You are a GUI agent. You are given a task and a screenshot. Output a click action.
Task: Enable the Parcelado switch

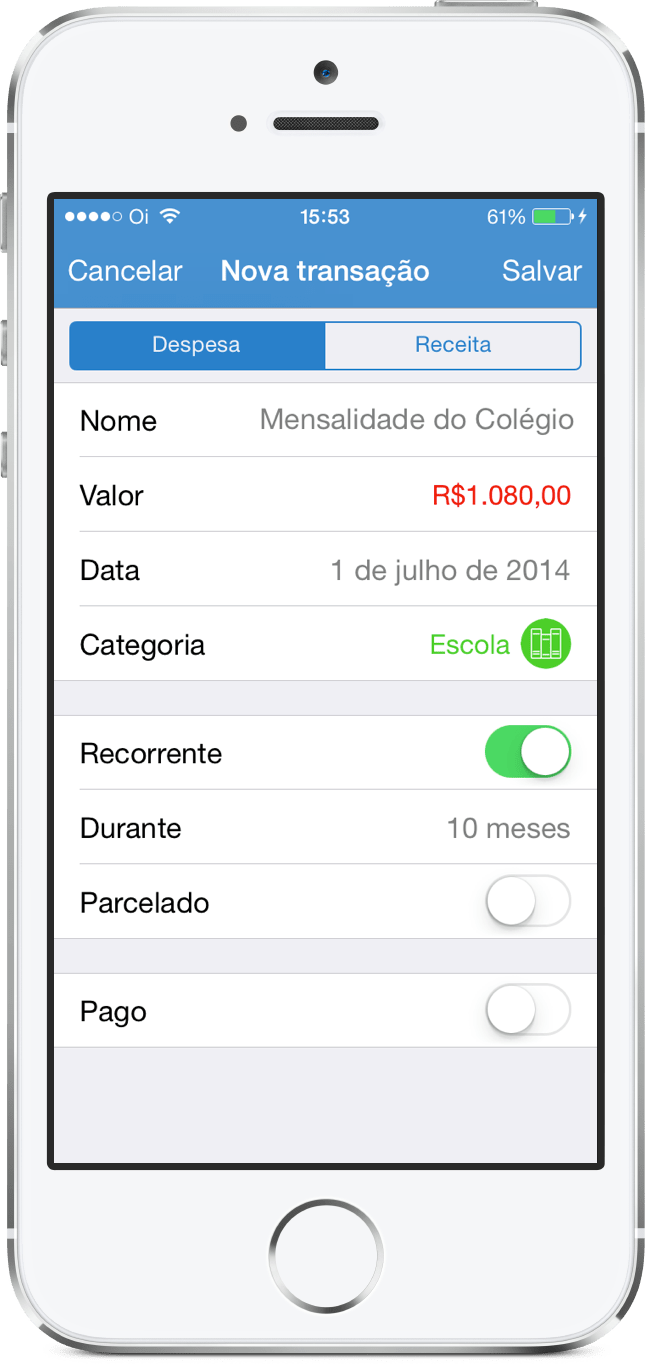[x=527, y=902]
